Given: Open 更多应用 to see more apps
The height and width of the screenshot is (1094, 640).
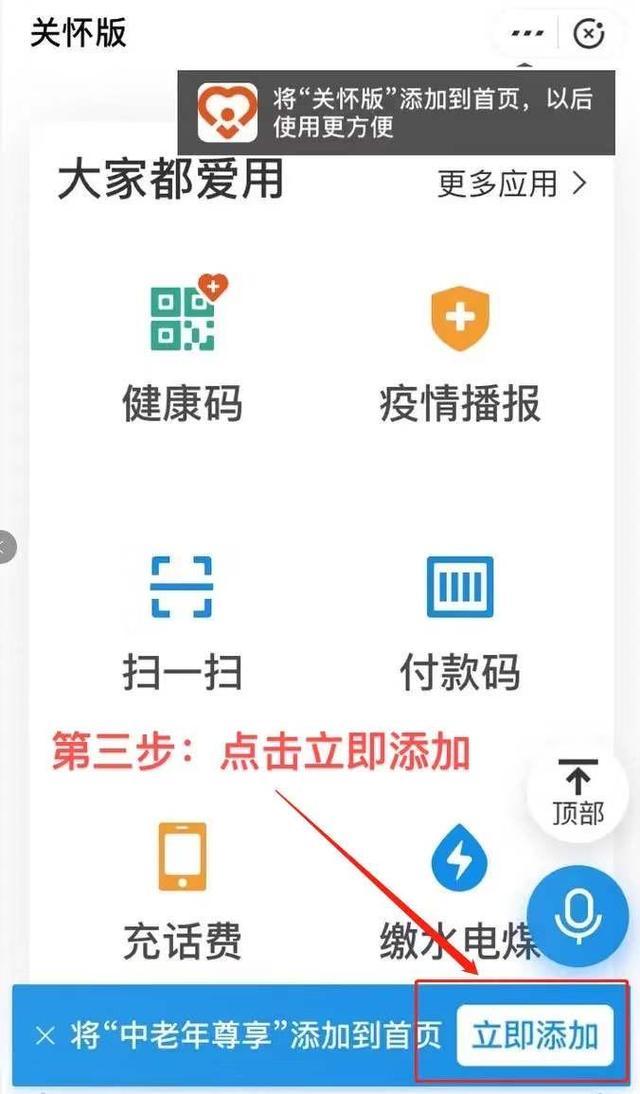Looking at the screenshot, I should pos(512,183).
